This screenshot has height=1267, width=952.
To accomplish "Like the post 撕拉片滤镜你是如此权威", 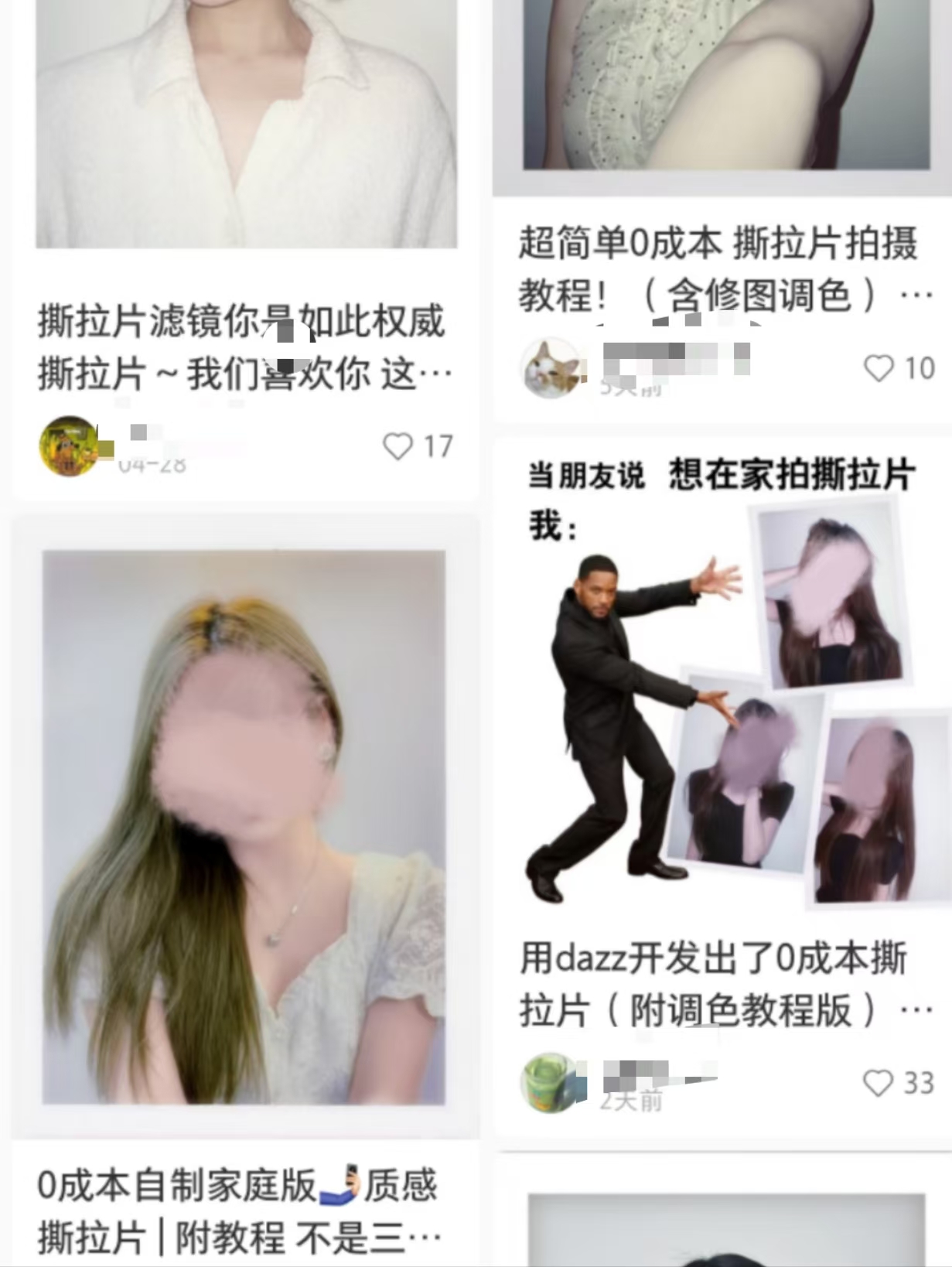I will (x=398, y=446).
